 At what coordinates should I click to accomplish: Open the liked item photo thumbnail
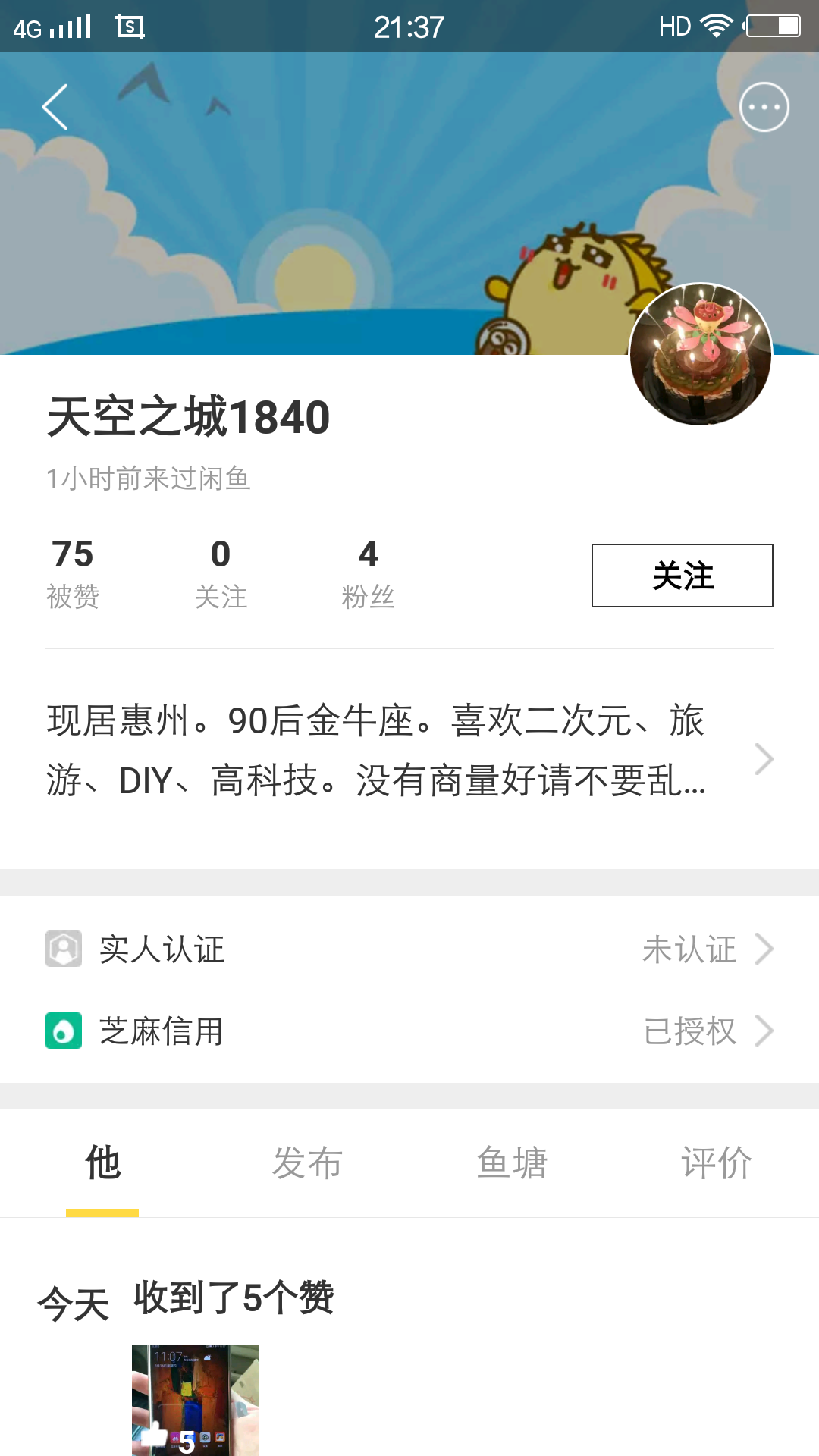click(196, 1400)
